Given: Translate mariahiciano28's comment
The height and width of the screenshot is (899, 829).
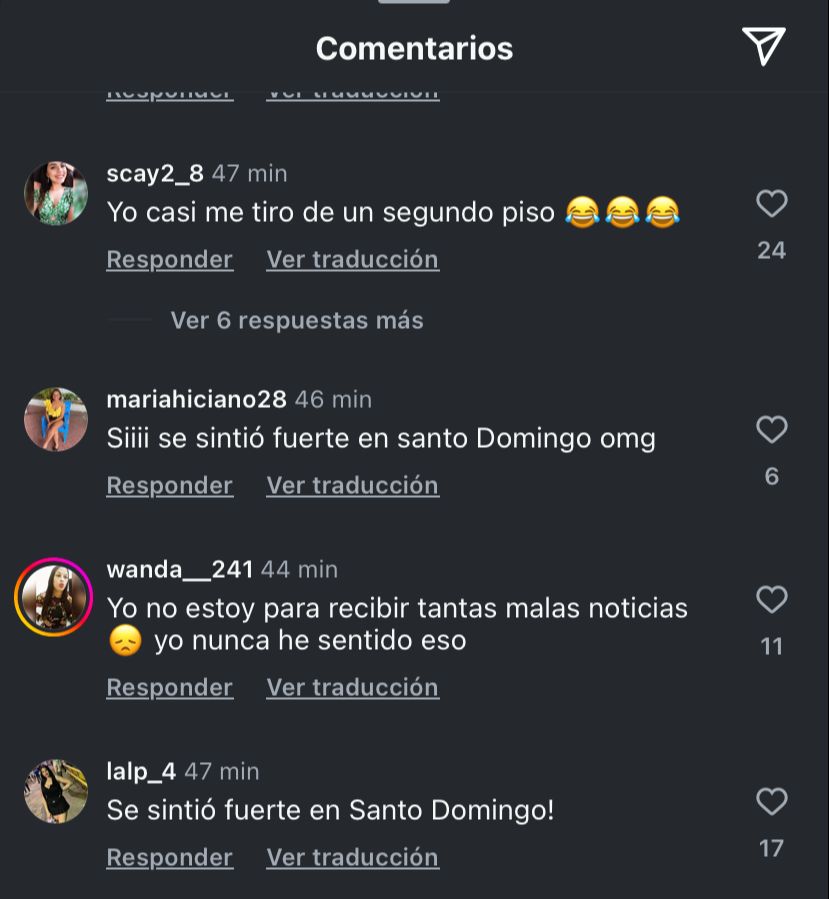Looking at the screenshot, I should [352, 485].
